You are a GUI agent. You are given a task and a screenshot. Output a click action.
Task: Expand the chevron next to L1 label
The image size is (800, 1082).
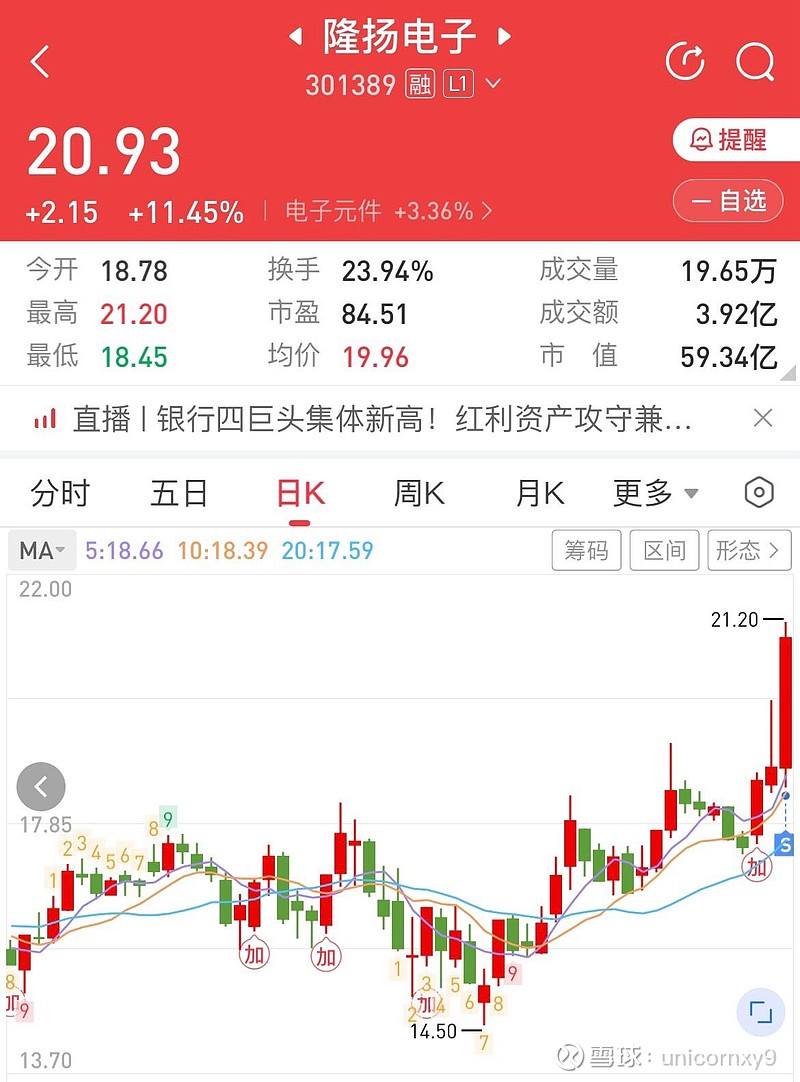(x=492, y=85)
